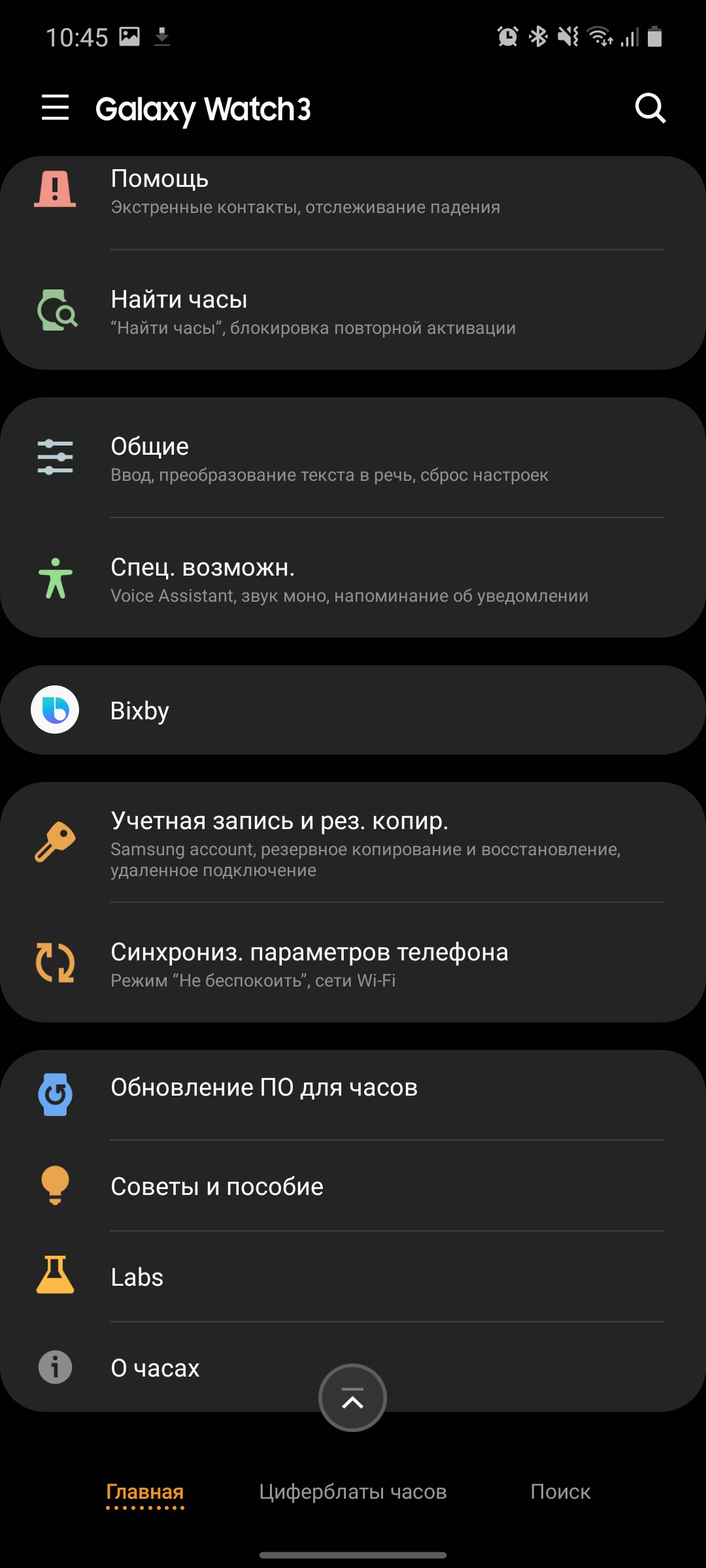Tap the search magnifier icon
This screenshot has width=706, height=1568.
tap(650, 108)
